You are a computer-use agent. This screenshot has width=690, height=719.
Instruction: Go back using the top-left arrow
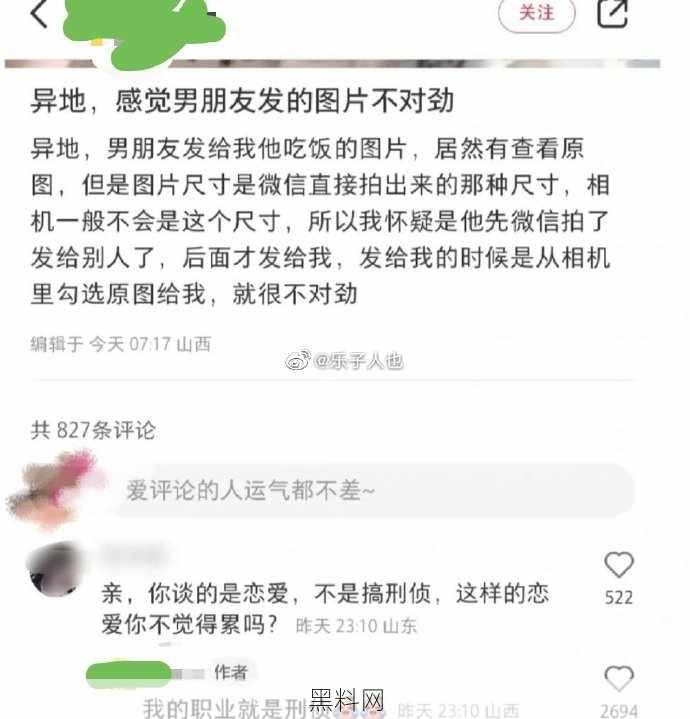39,14
